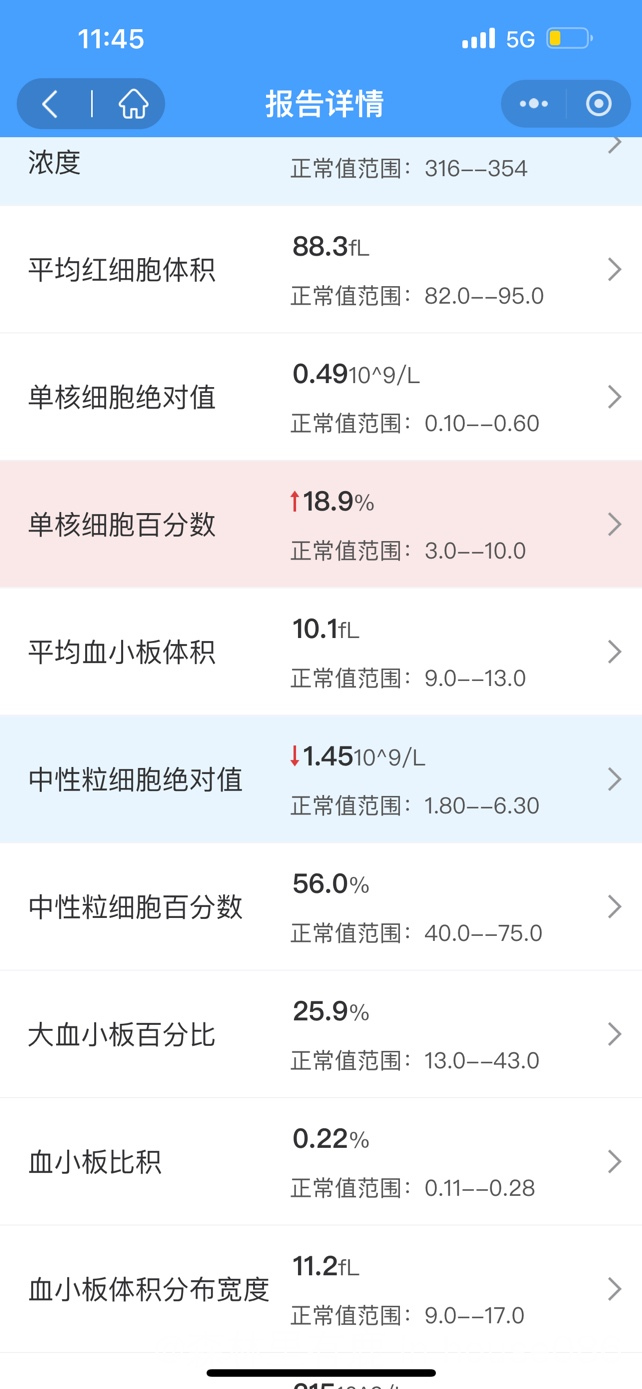Open the elevated 单核细胞百分数 row
Image resolution: width=642 pixels, height=1389 pixels.
[x=321, y=525]
